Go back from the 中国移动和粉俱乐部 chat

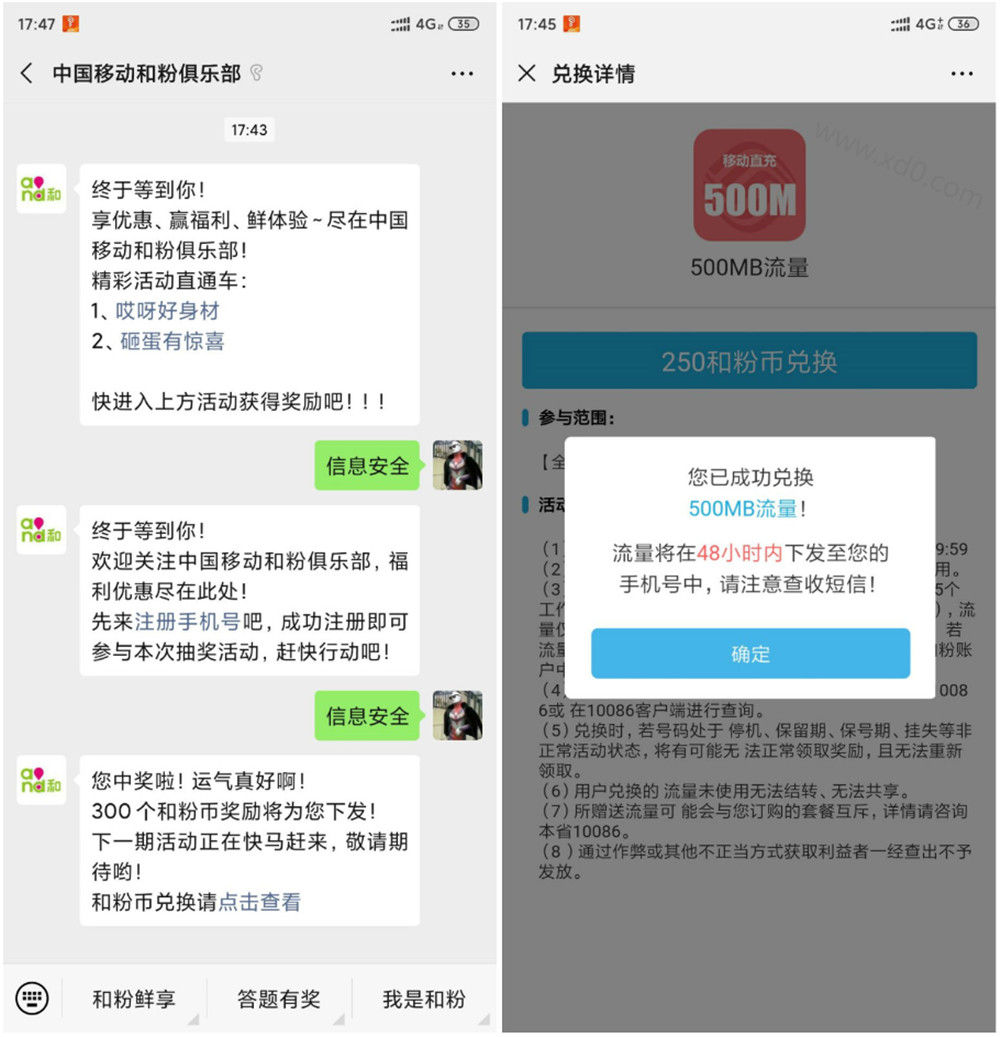pos(26,73)
